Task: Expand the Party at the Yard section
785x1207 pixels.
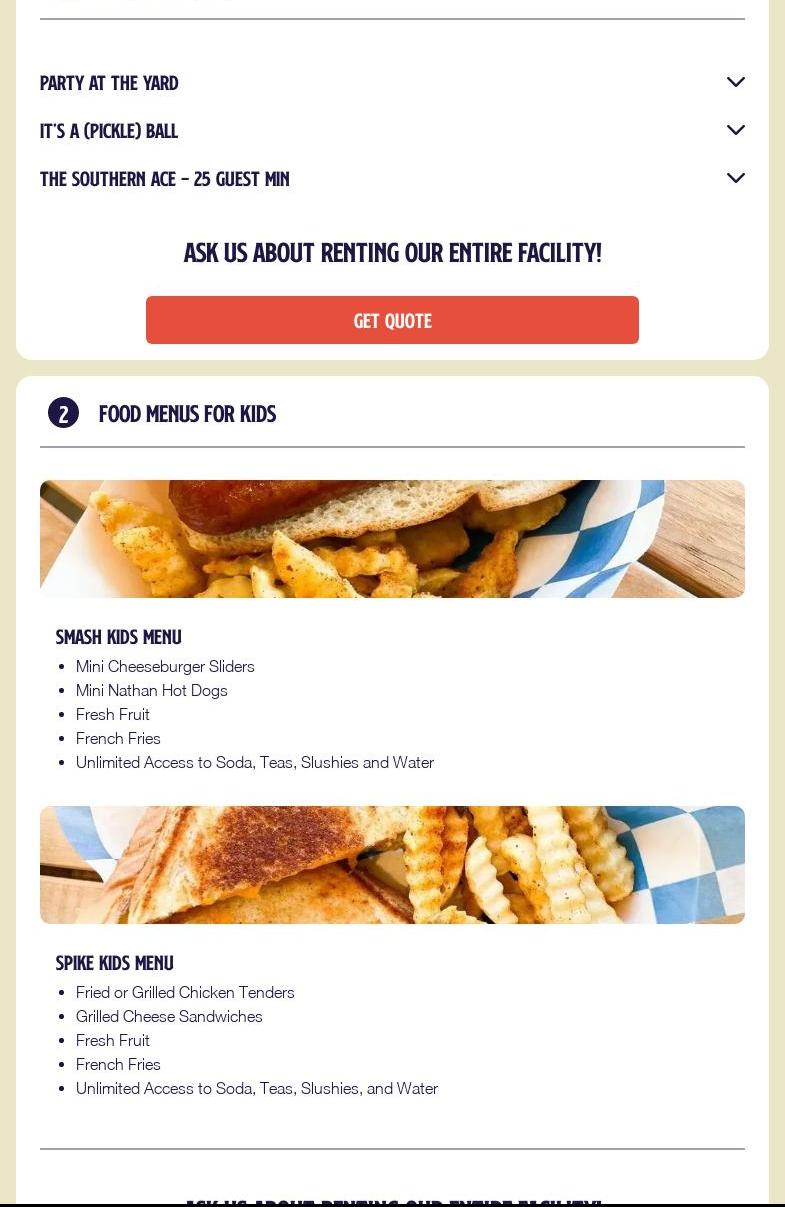Action: click(735, 83)
